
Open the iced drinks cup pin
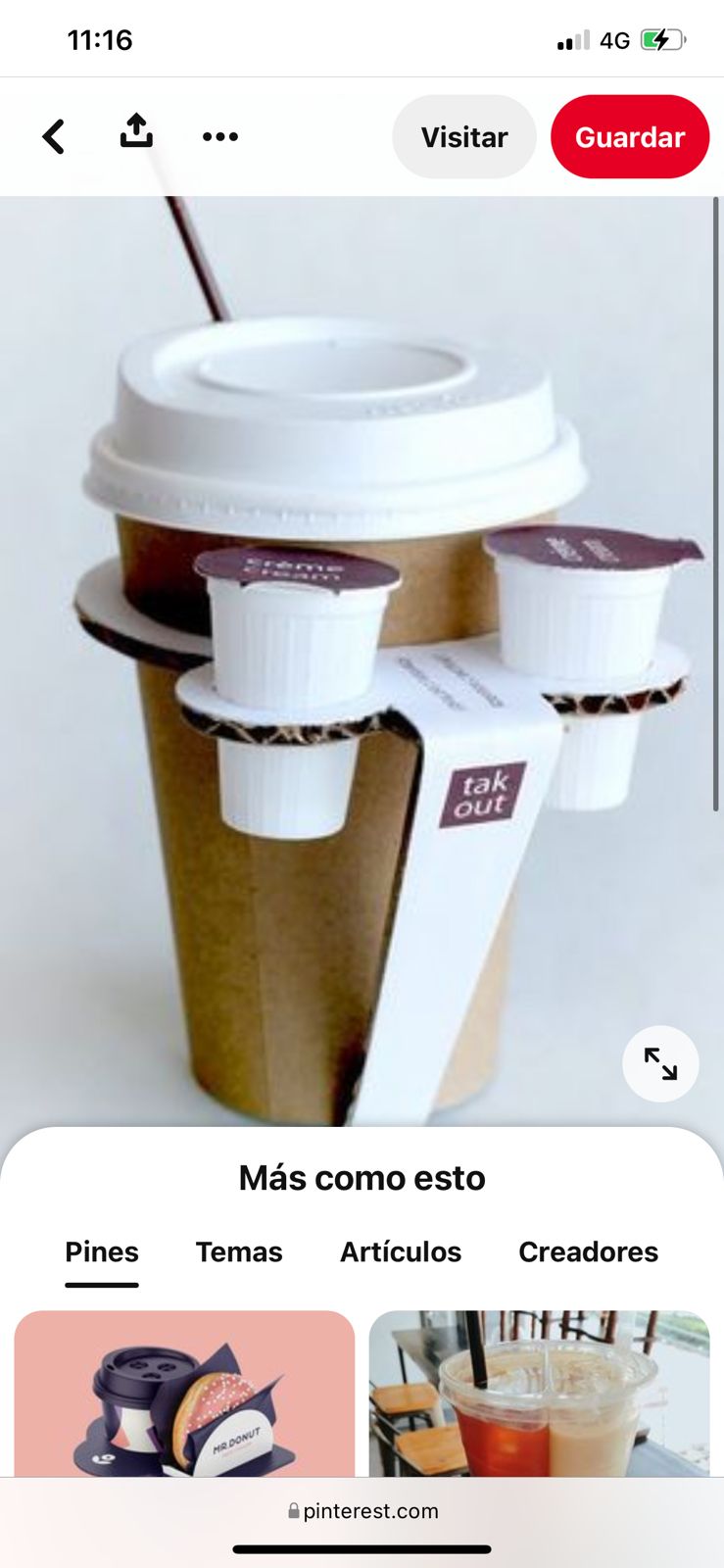tap(539, 1396)
